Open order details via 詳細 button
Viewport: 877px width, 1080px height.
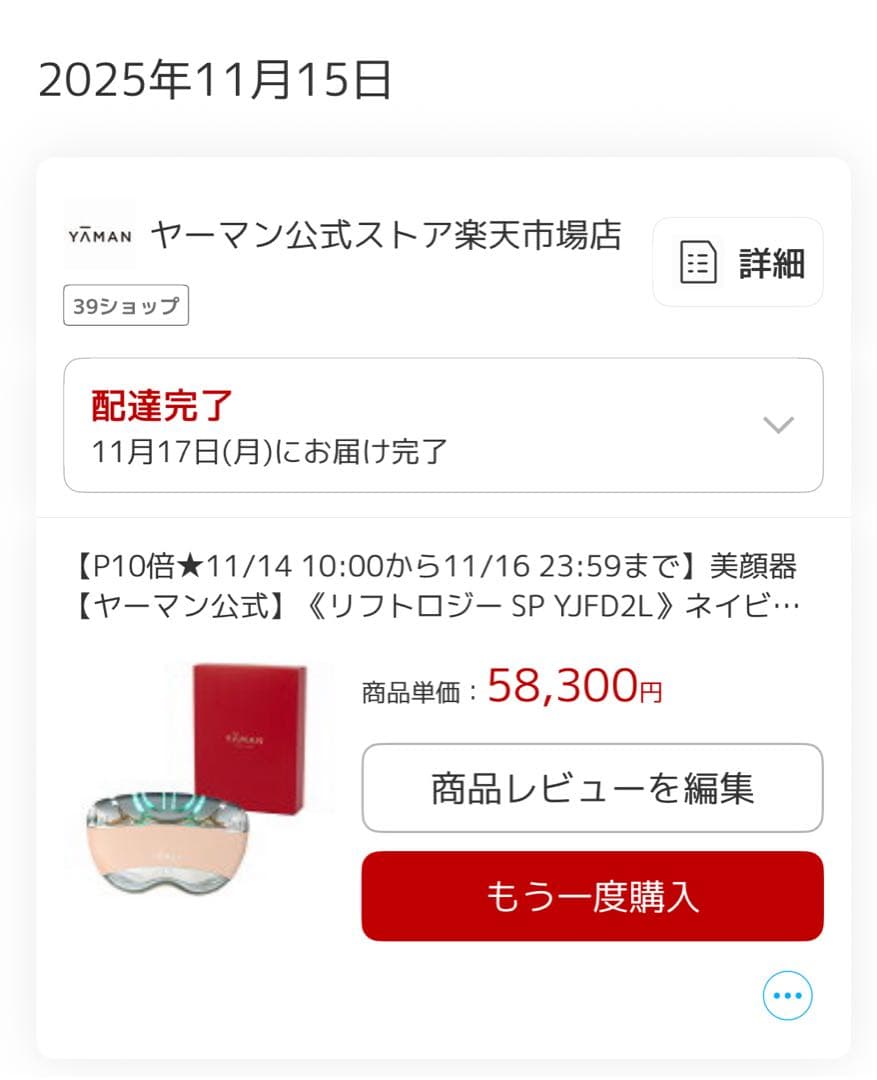(x=738, y=263)
